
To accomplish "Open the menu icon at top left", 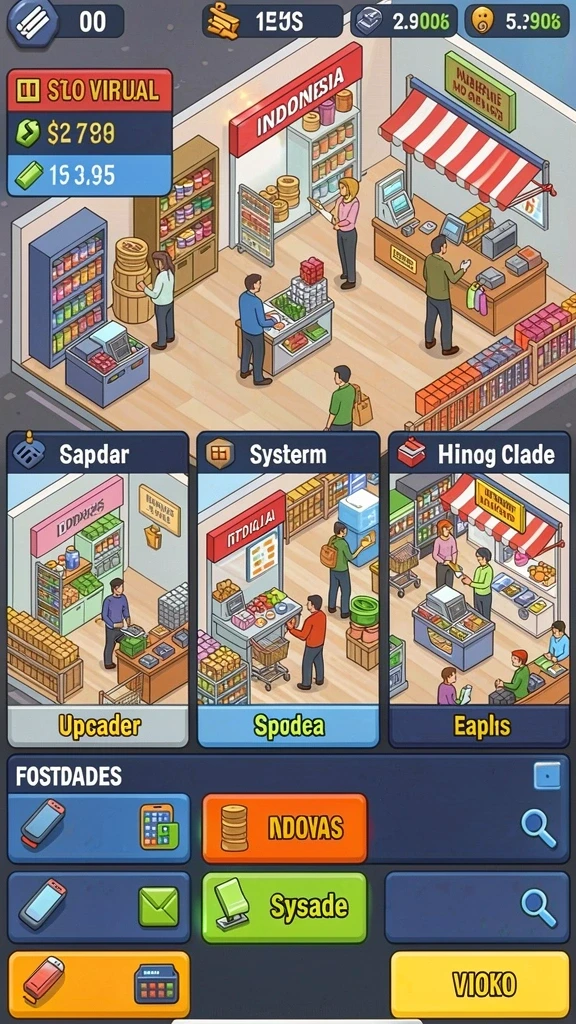I will (x=31, y=21).
